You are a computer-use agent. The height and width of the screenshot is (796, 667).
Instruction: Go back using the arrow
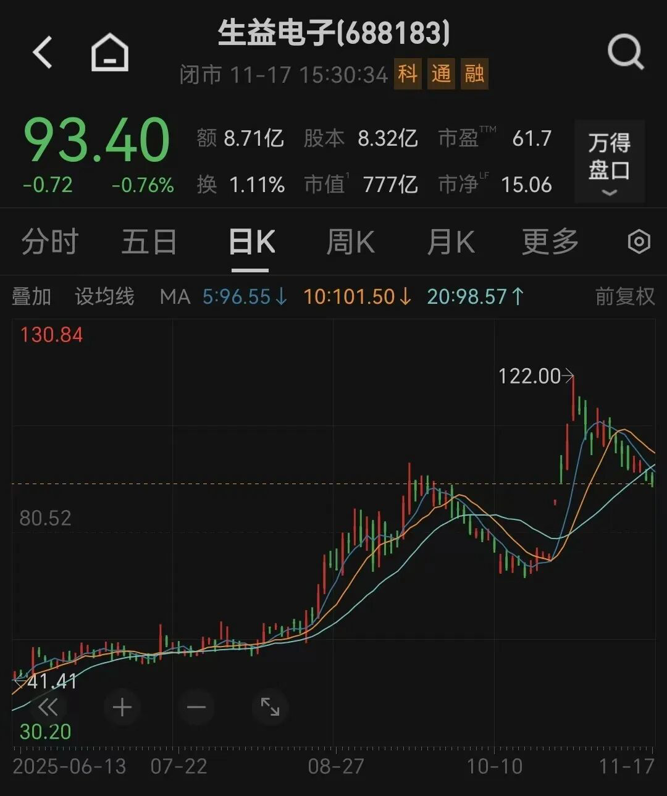click(x=43, y=53)
